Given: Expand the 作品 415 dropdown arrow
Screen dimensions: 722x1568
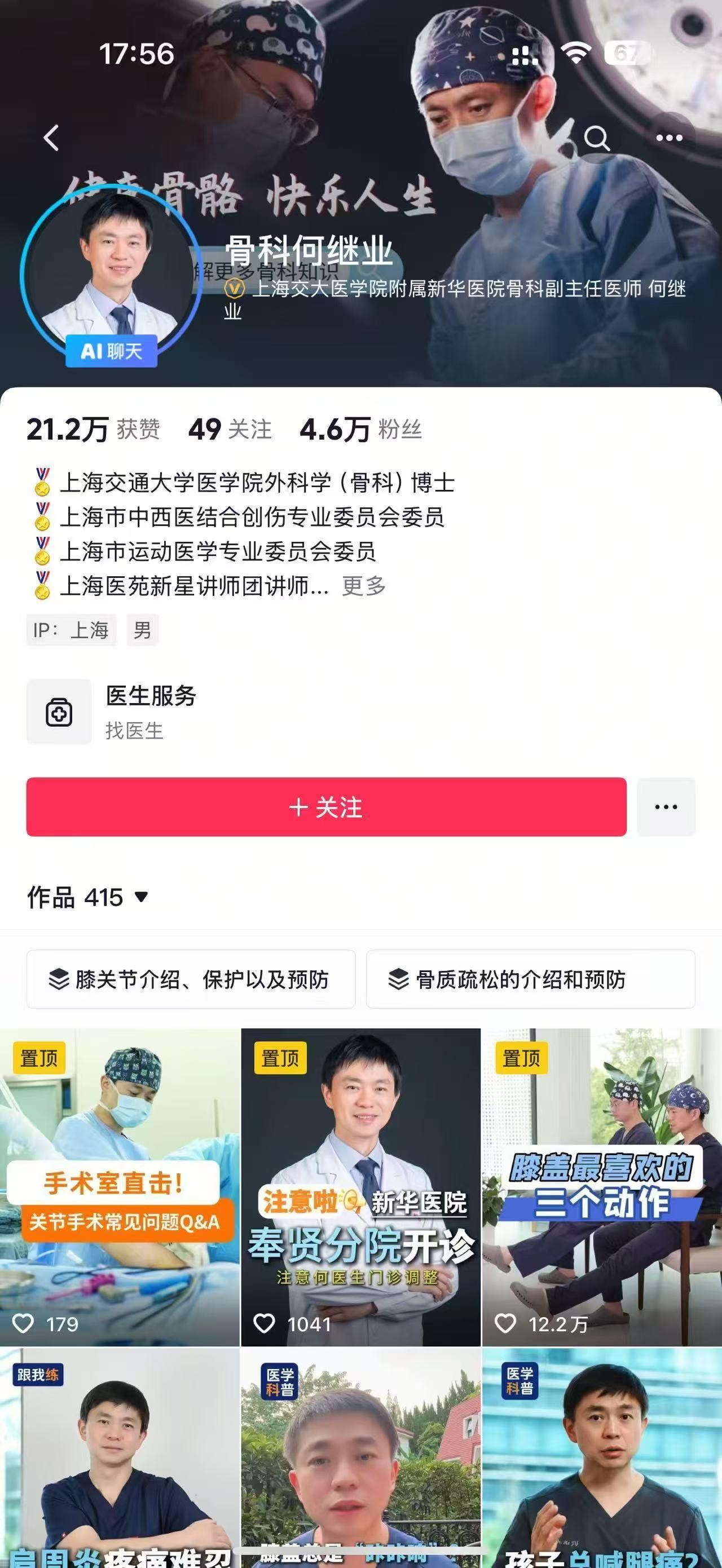Looking at the screenshot, I should [140, 898].
